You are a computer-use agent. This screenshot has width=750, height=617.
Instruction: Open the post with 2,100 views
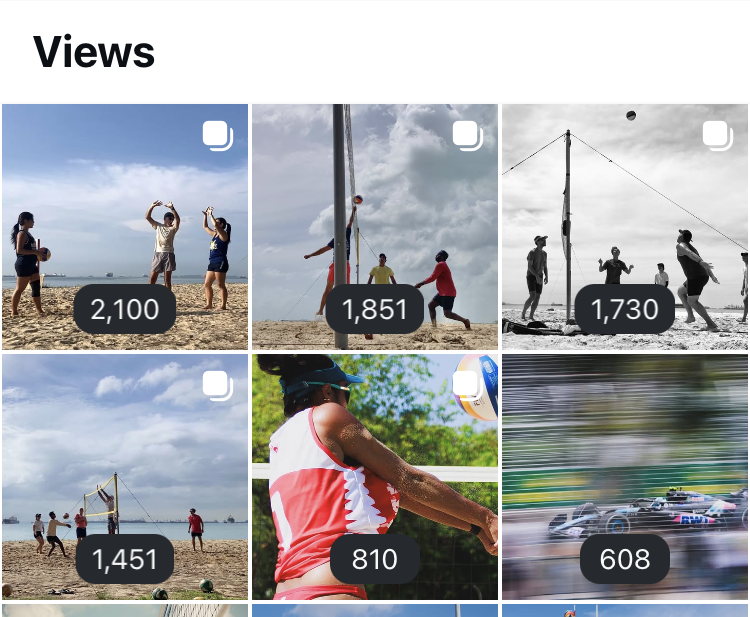124,226
